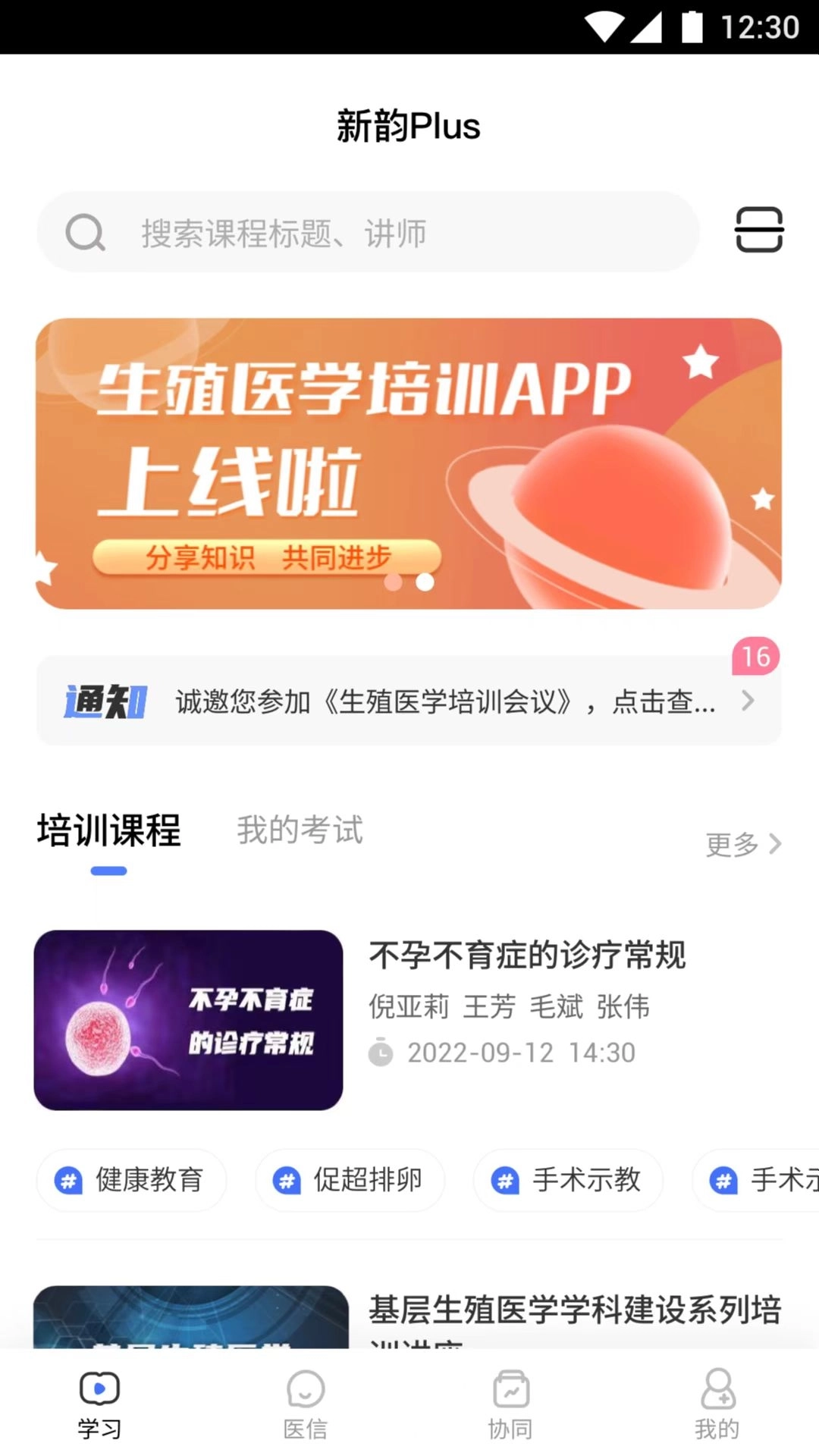819x1456 pixels.
Task: Tap the 学习 tab in bottom navigation
Action: coord(99,1404)
